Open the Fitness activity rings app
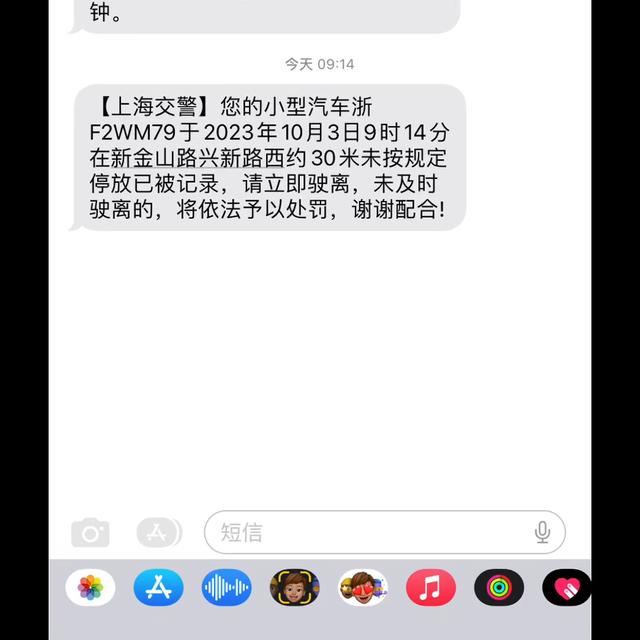This screenshot has width=640, height=640. pos(498,587)
